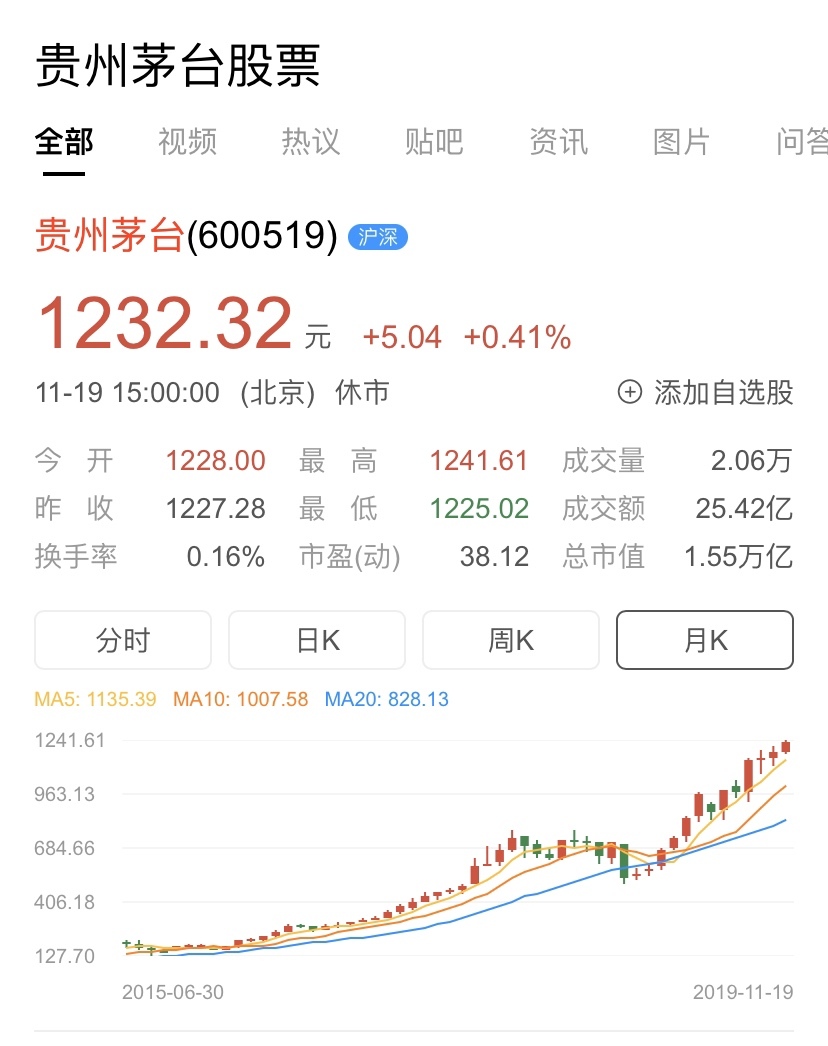Screen dimensions: 828x1046
Task: Tap 添加自选股 to add to watchlist
Action: [x=706, y=392]
